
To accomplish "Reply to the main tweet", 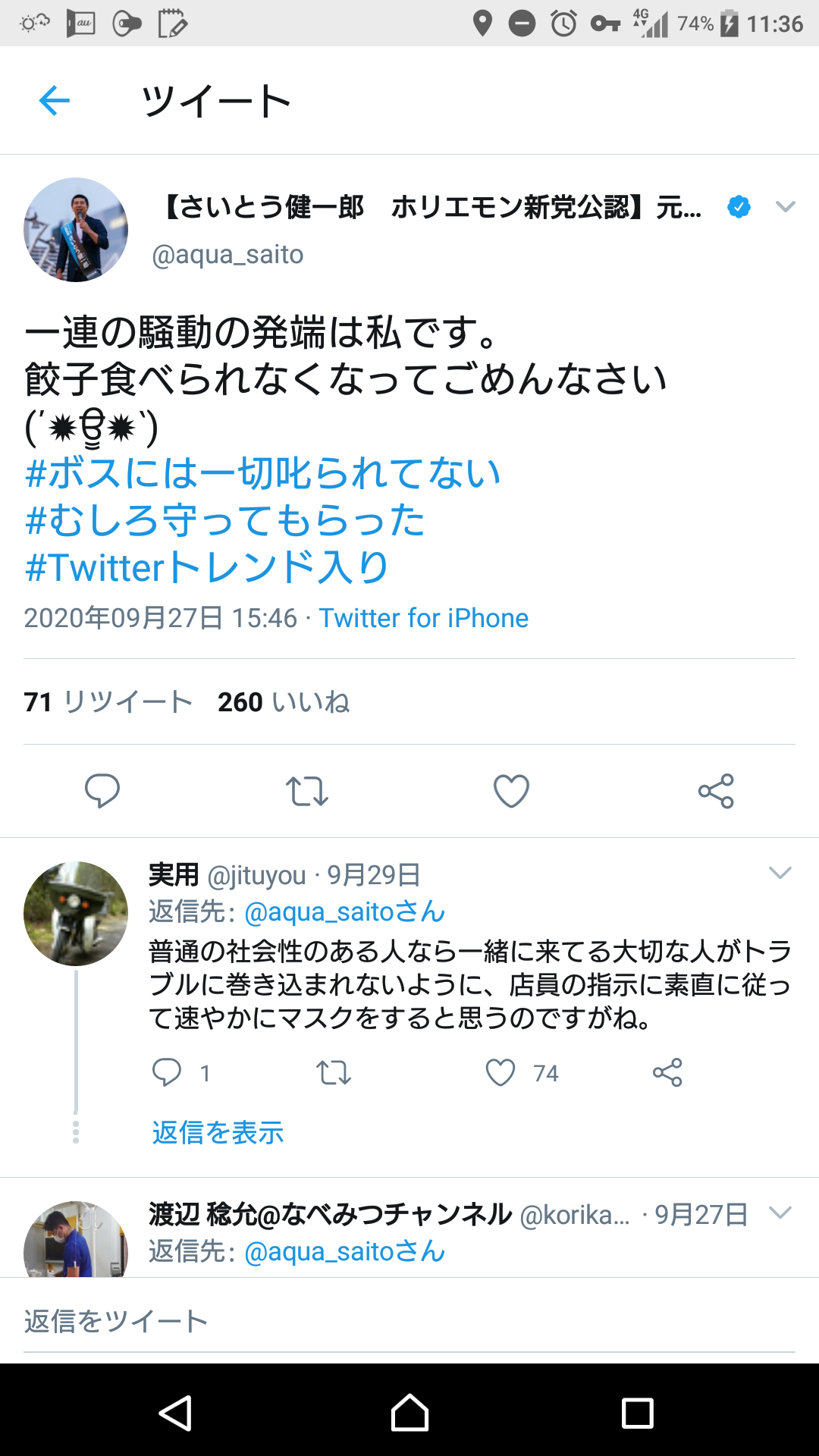I will pyautogui.click(x=102, y=791).
